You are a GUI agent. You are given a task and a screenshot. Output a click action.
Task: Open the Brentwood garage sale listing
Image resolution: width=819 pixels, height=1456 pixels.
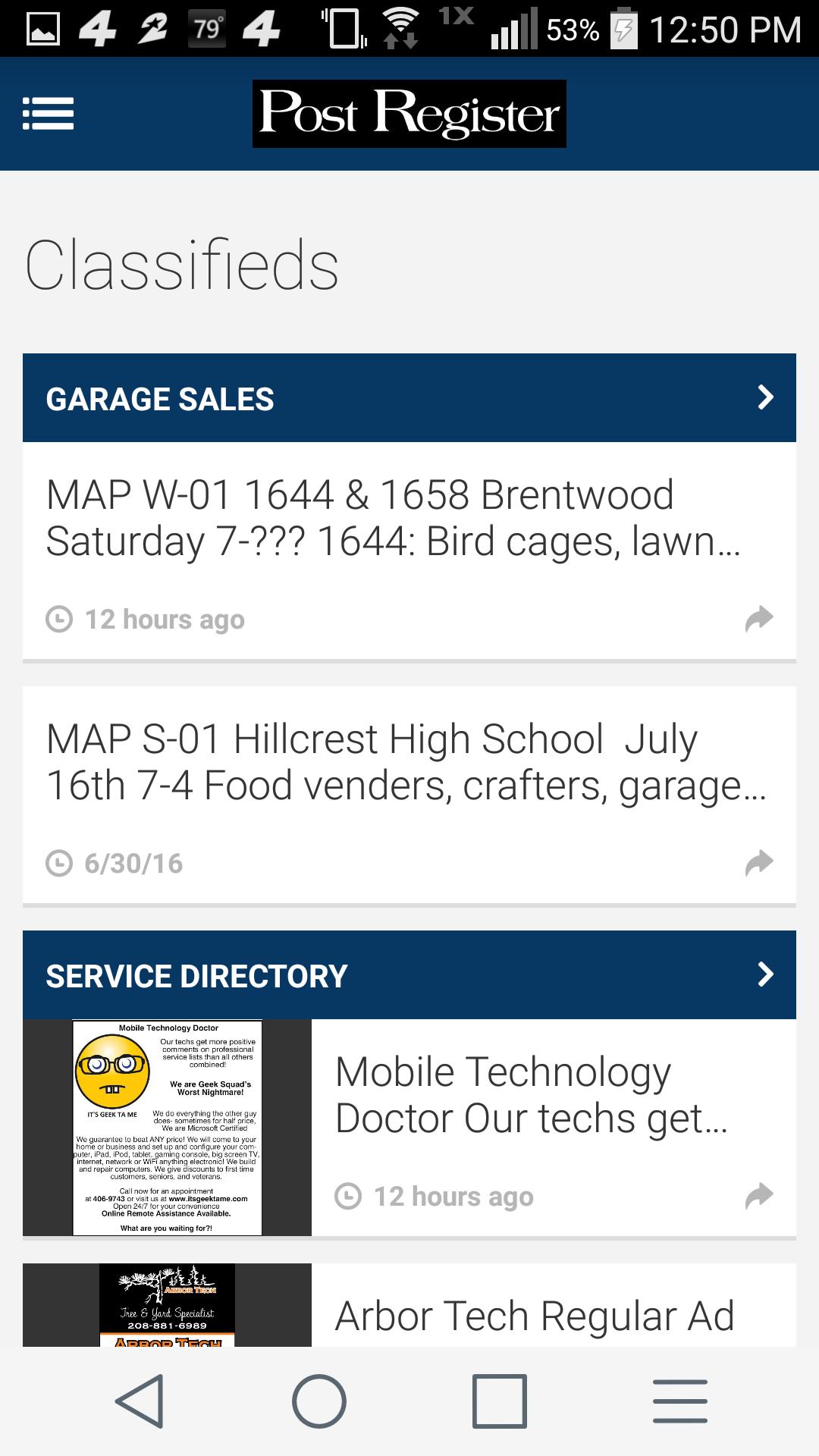(393, 519)
